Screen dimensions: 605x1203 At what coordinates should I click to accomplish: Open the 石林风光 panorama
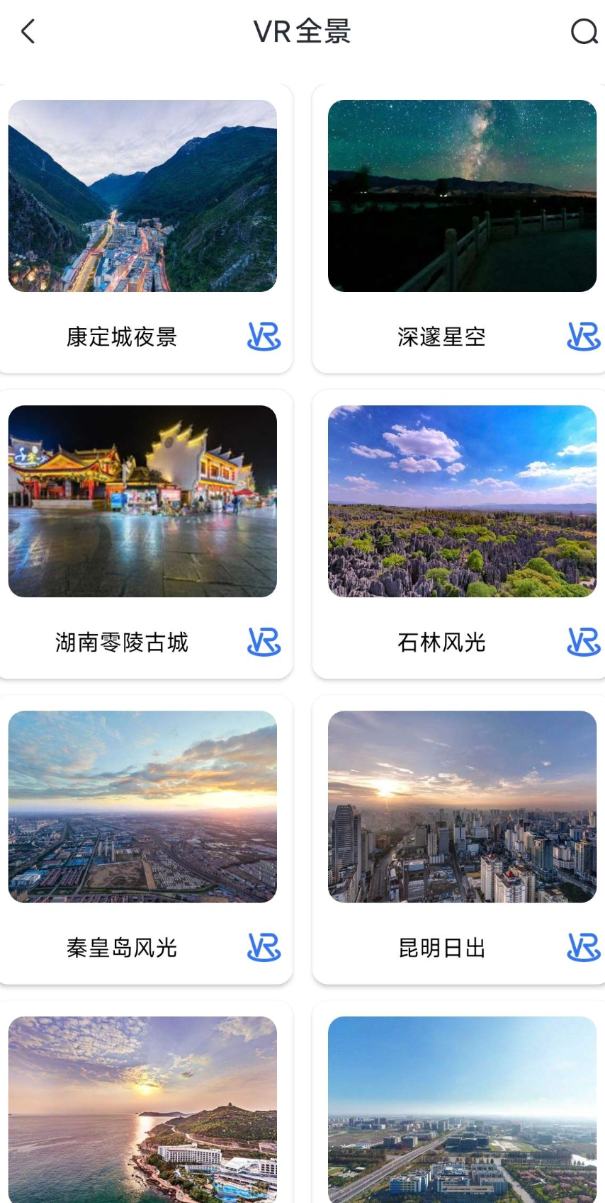point(462,501)
